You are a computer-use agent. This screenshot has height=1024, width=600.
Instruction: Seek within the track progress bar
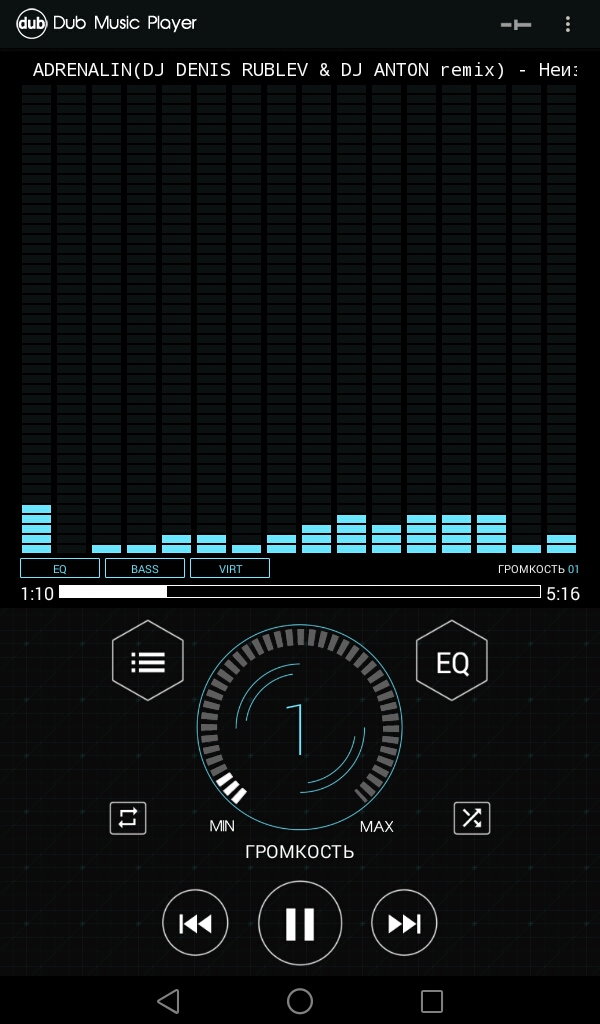tap(300, 592)
